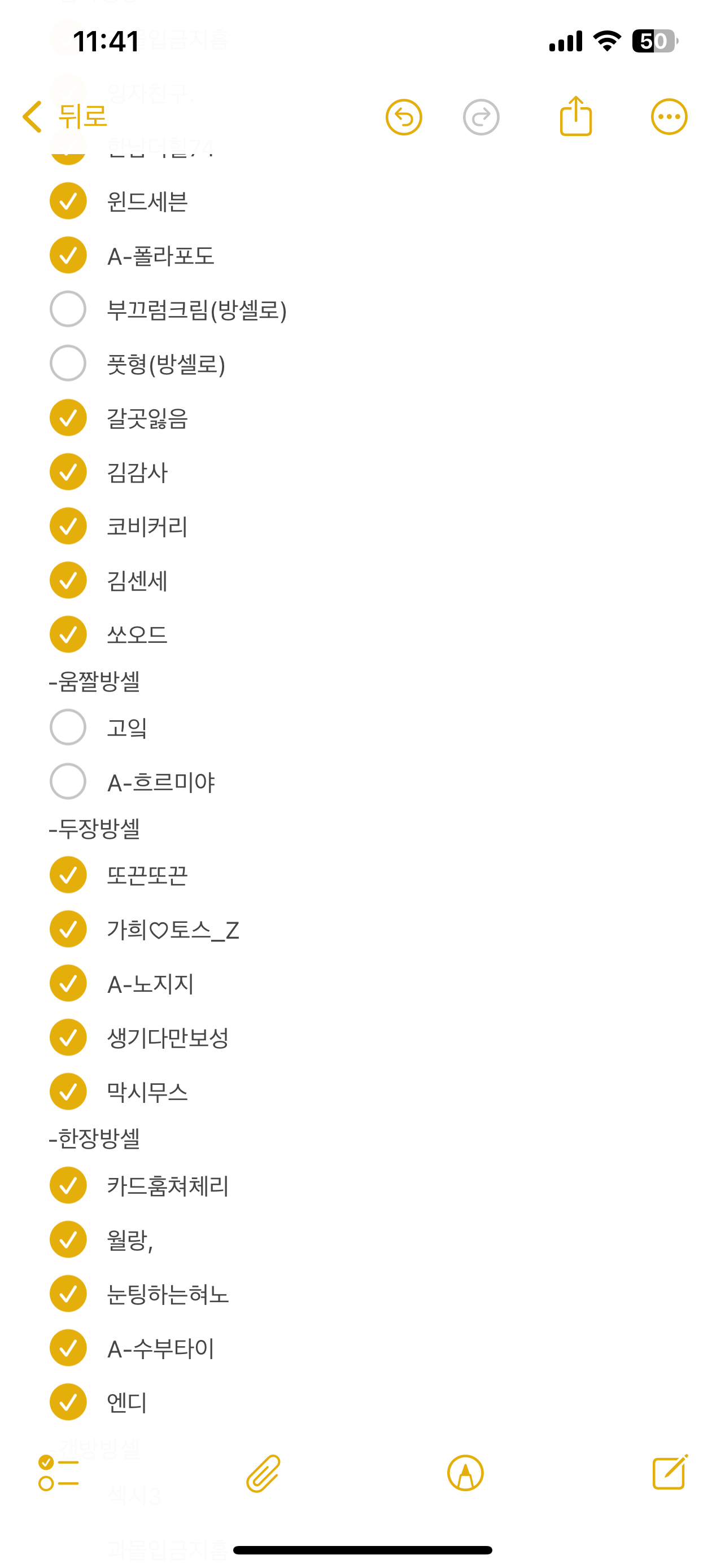Compose a new note
This screenshot has width=725, height=1568.
coord(670,1472)
